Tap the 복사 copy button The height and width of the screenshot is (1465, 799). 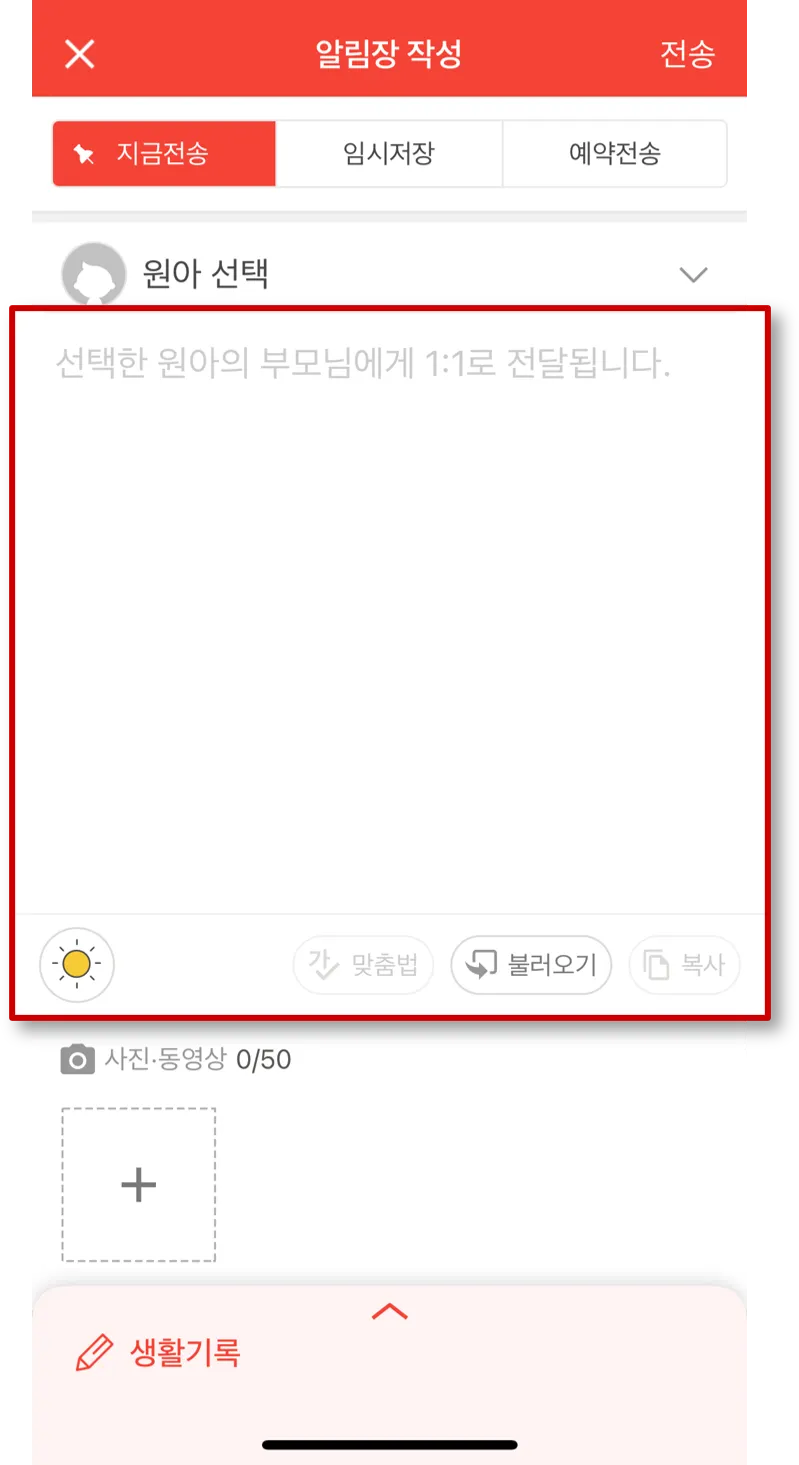684,965
